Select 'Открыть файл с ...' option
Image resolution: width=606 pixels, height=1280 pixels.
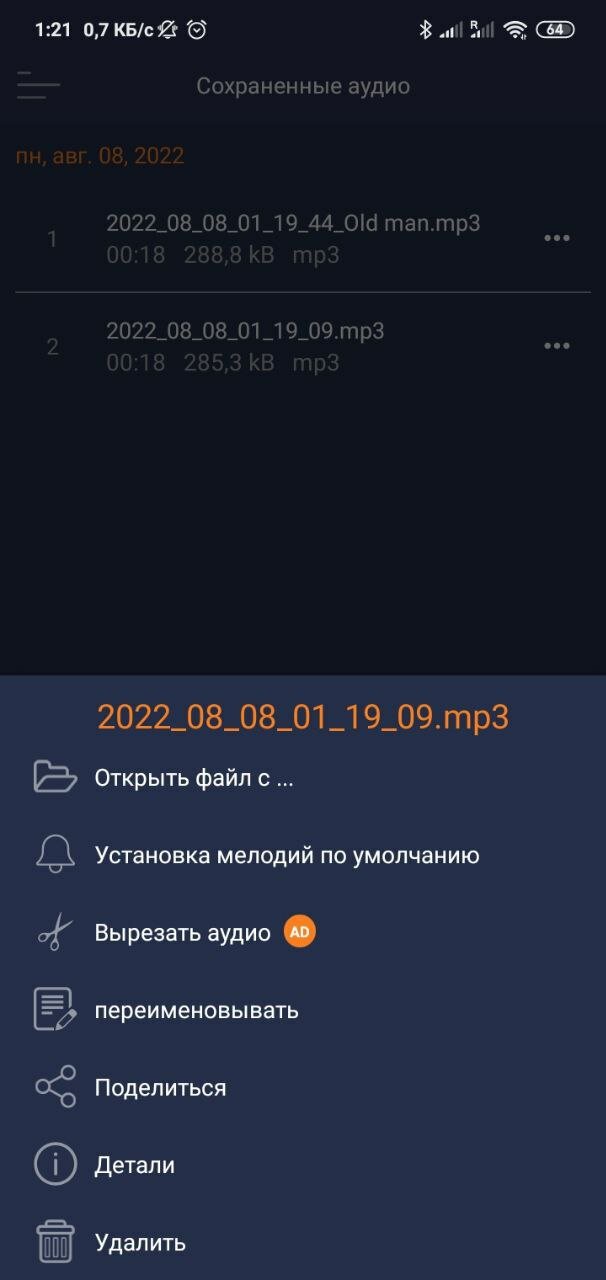pyautogui.click(x=303, y=778)
